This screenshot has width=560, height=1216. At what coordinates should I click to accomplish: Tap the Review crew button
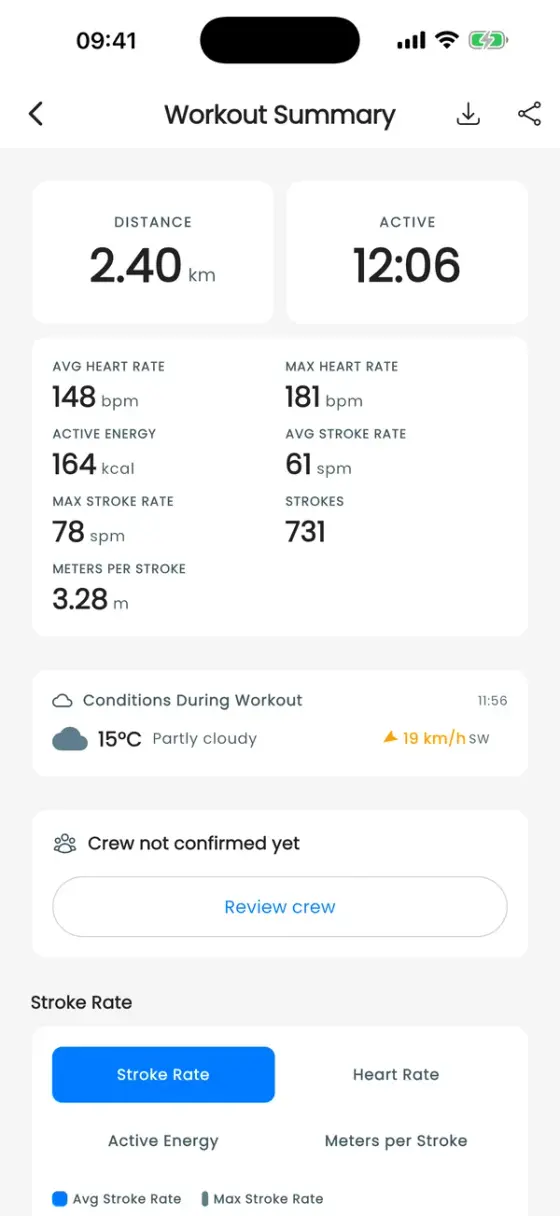pos(280,907)
